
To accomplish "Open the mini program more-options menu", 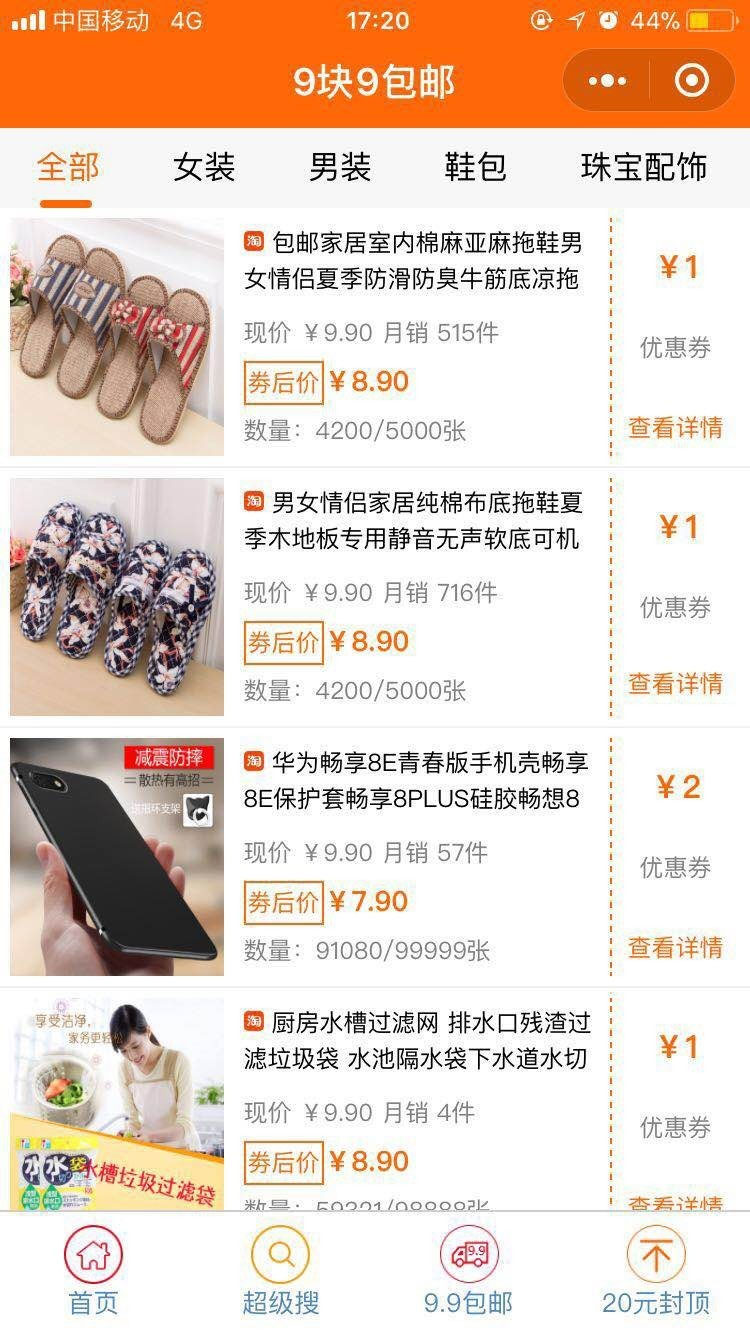I will point(608,81).
